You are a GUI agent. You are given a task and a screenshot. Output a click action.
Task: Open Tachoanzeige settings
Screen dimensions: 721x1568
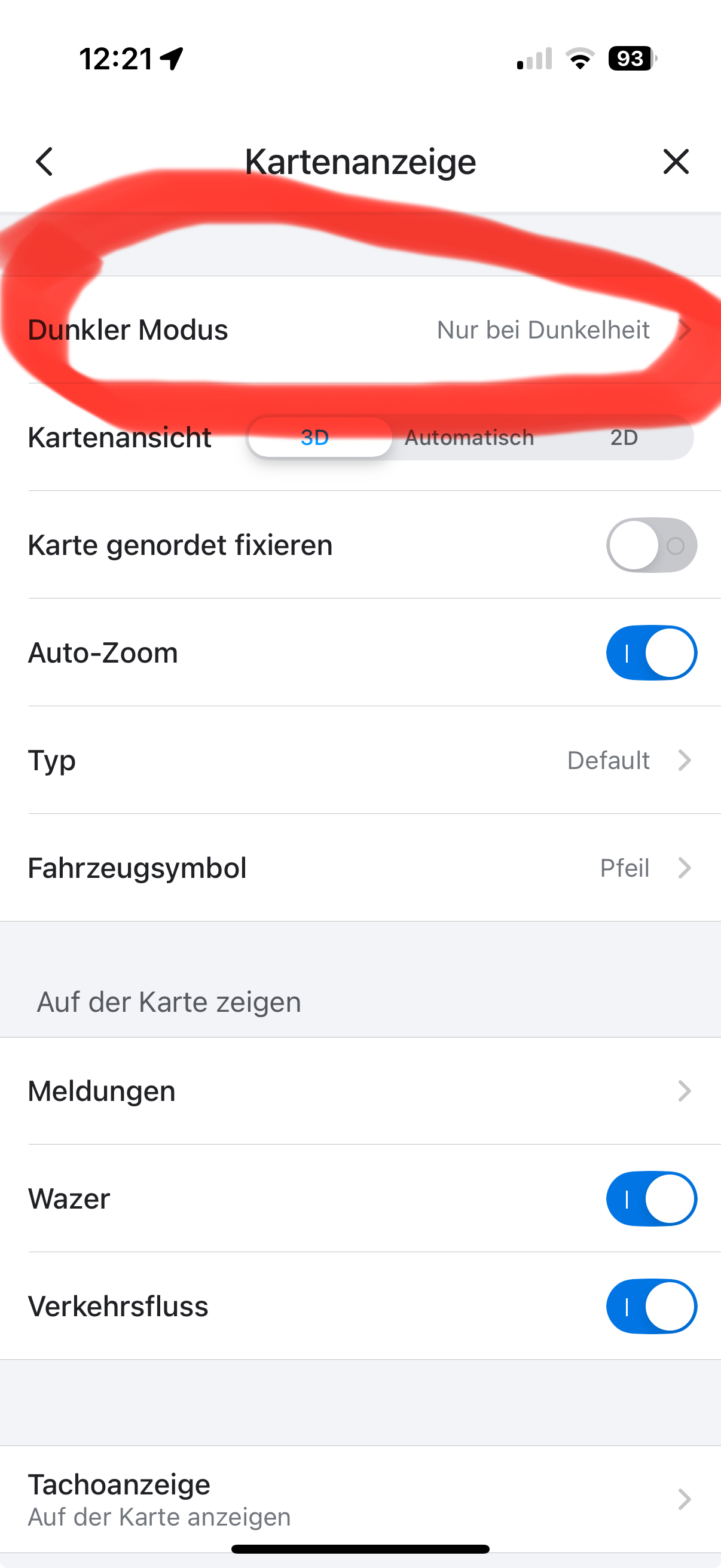(360, 1499)
